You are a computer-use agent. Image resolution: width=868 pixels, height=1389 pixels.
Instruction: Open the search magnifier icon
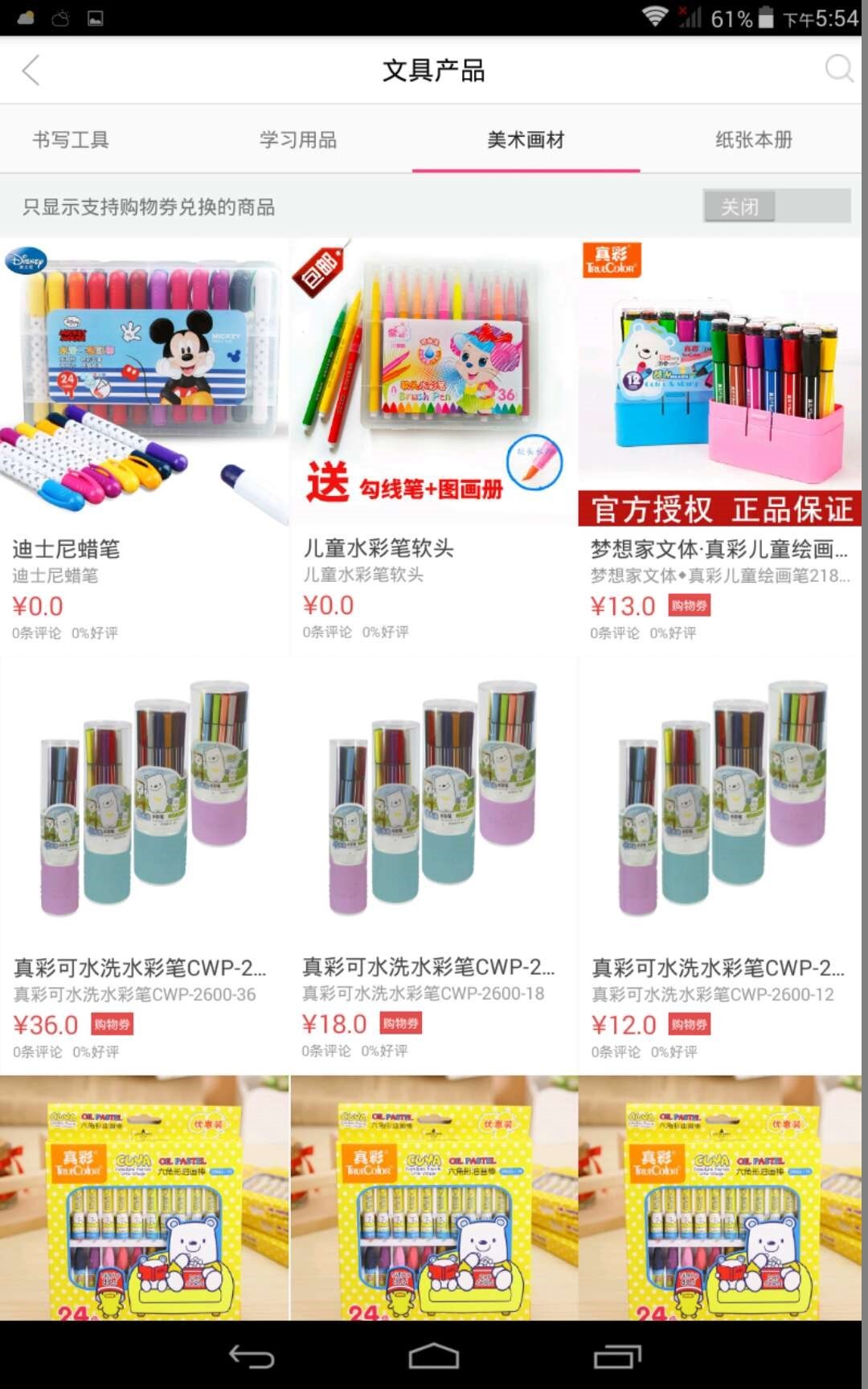click(838, 69)
